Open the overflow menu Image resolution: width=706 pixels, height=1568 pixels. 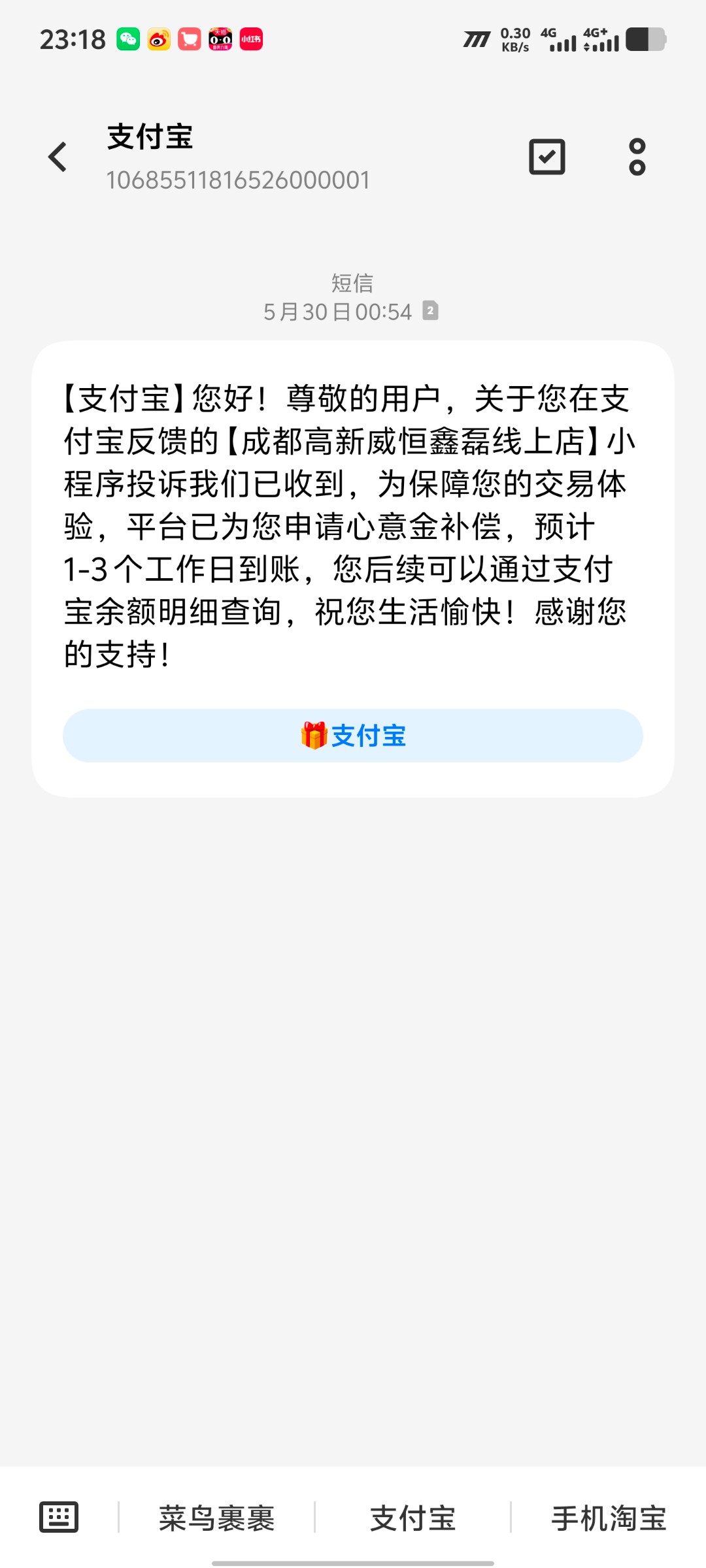coord(637,157)
